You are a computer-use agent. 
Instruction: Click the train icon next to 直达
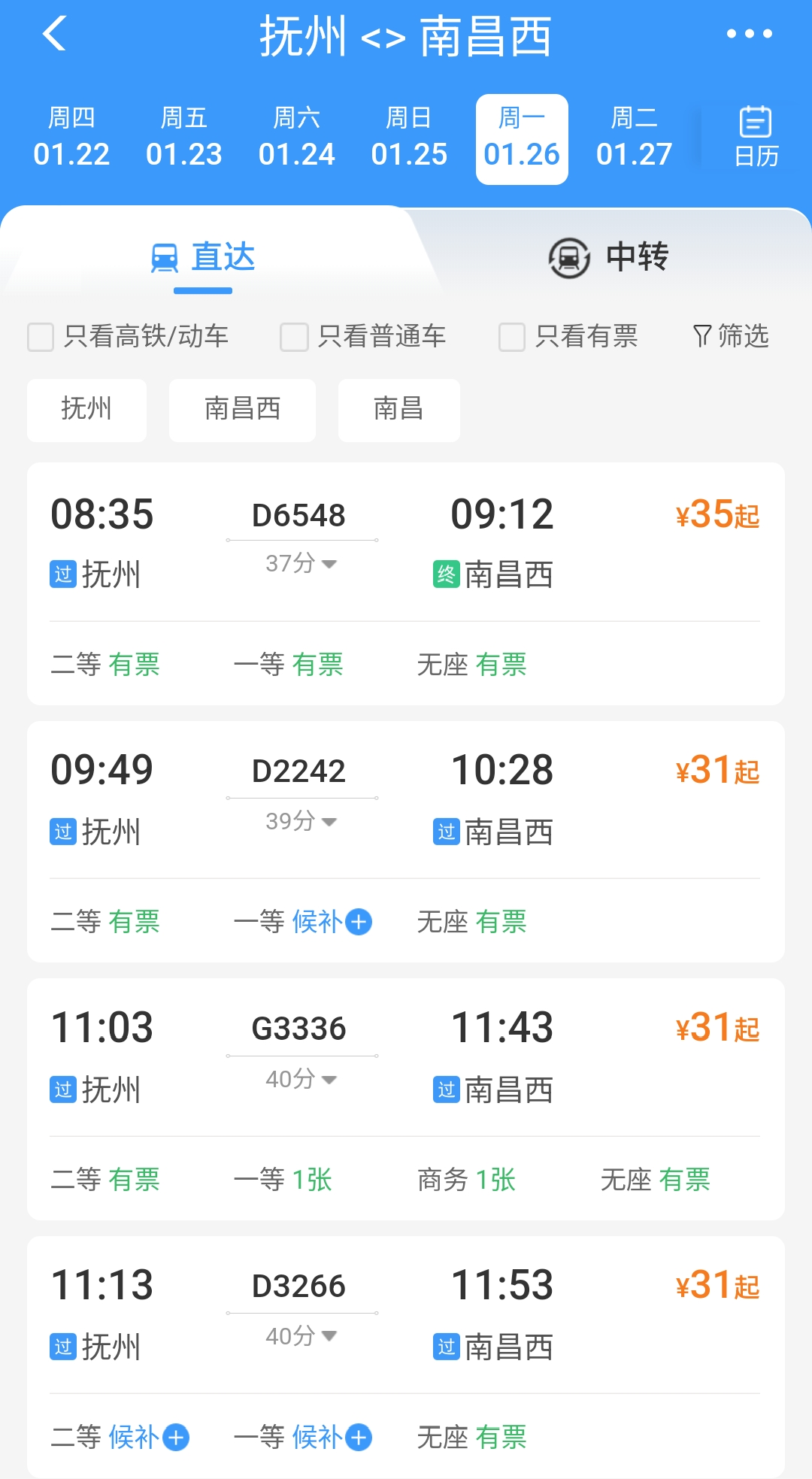(x=165, y=256)
